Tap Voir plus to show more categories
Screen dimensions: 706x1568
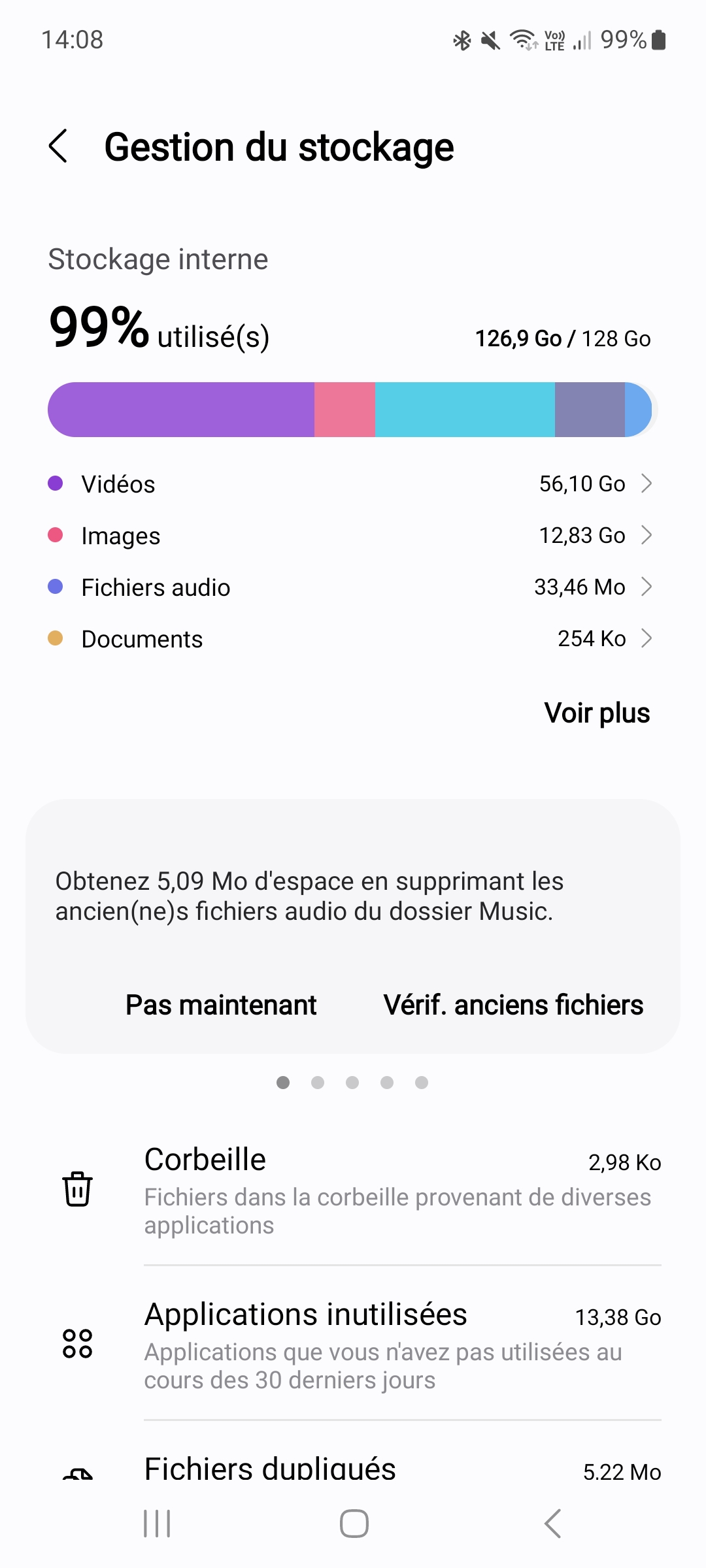596,713
